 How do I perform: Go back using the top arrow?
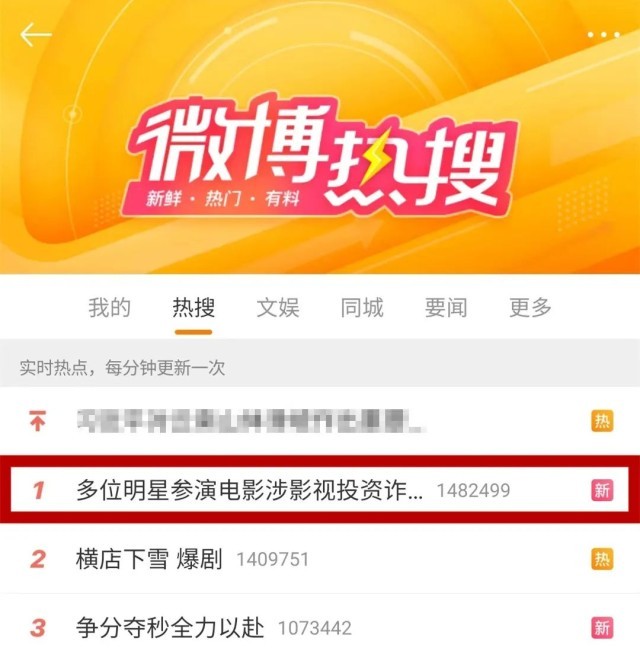[36, 35]
